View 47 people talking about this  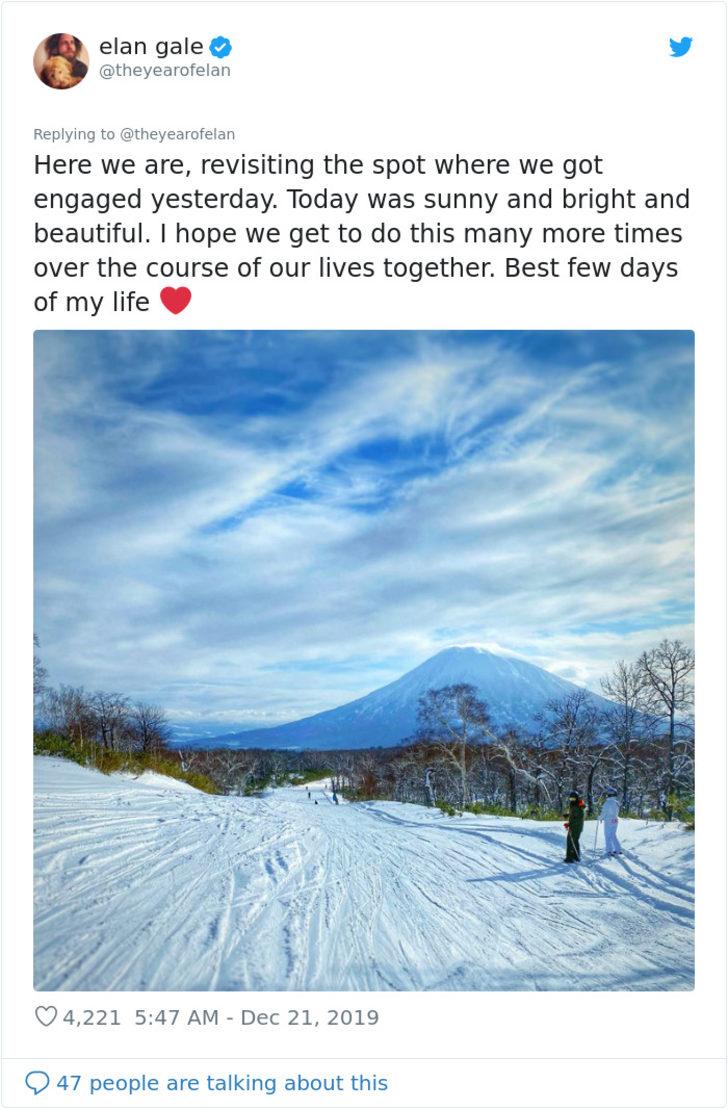(x=221, y=1083)
